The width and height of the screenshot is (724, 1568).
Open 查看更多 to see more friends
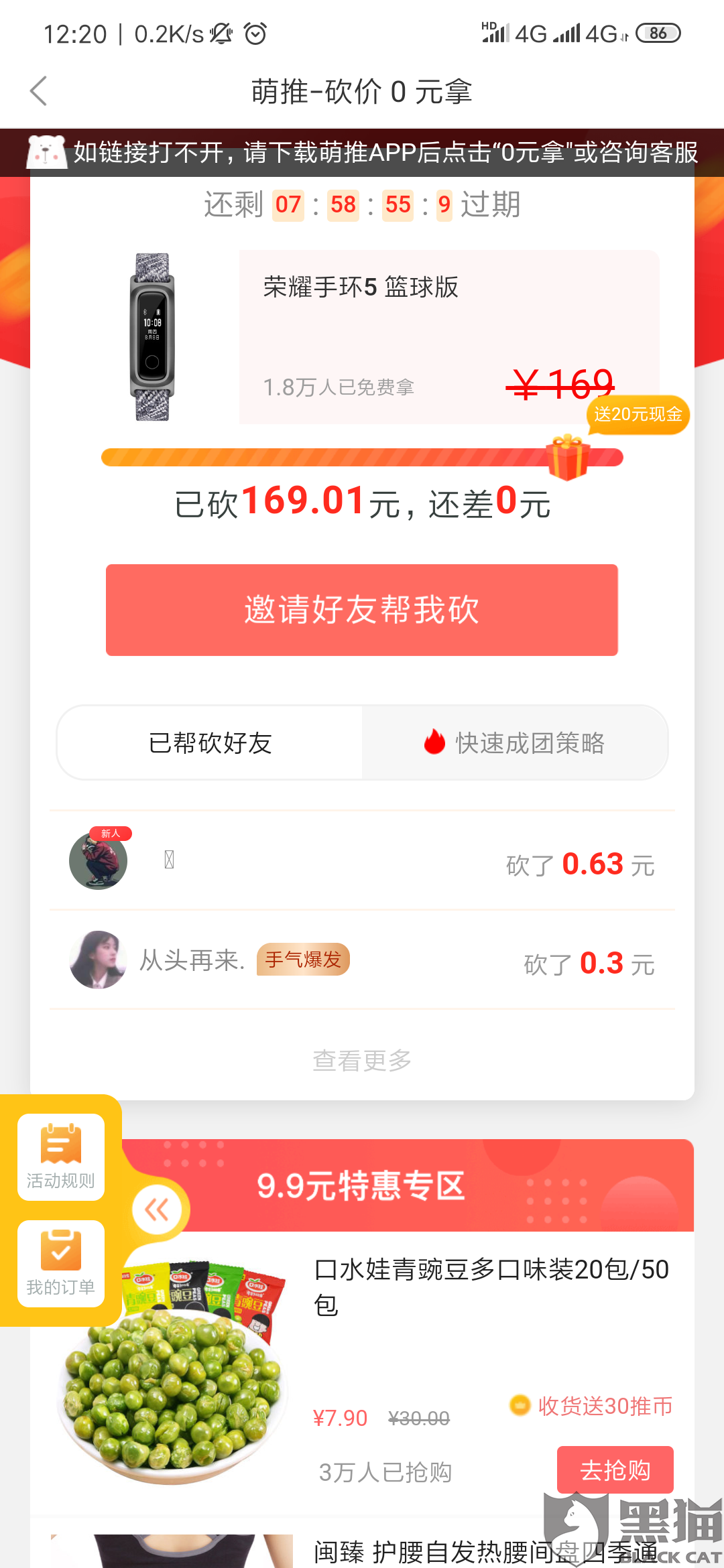(x=361, y=1060)
